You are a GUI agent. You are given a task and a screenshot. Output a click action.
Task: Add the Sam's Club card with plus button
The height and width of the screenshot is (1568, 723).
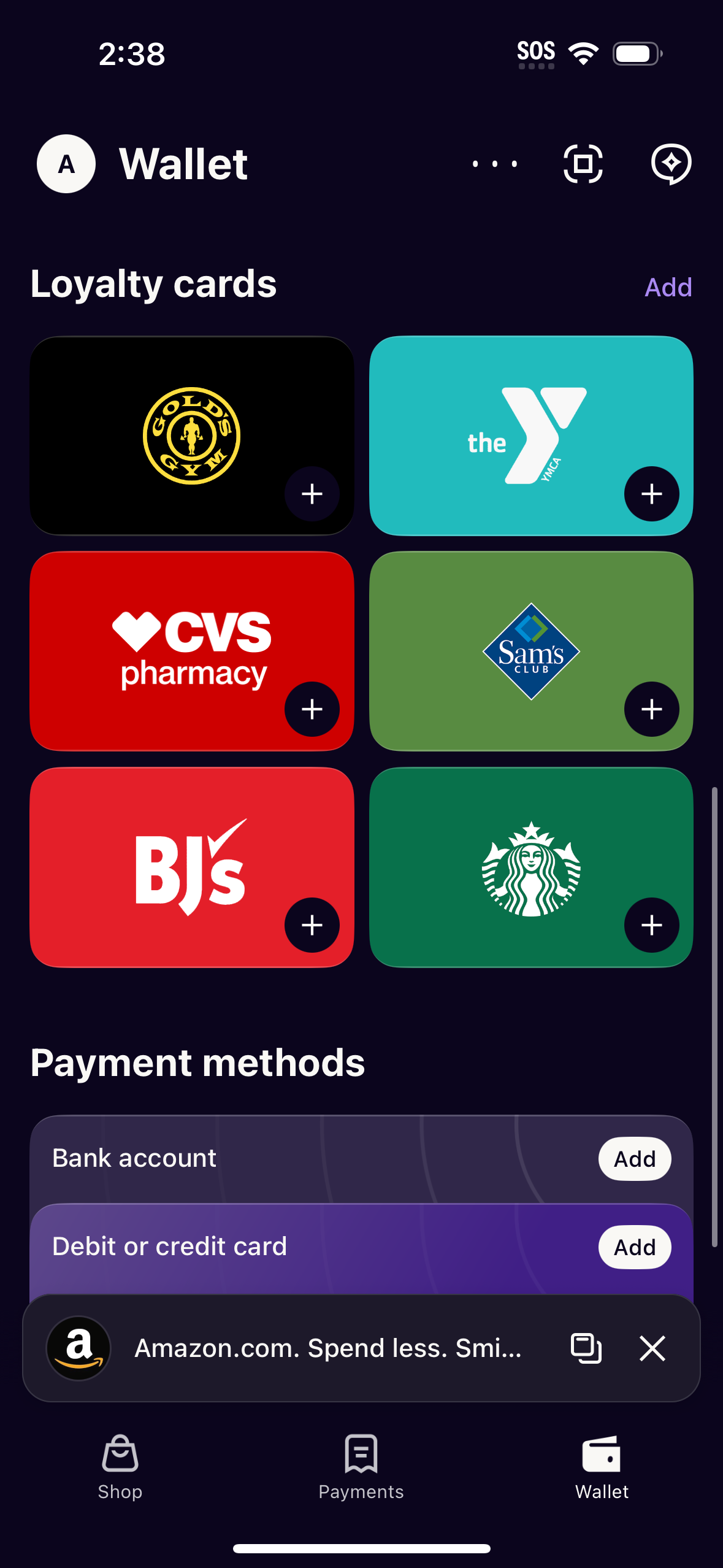[652, 710]
